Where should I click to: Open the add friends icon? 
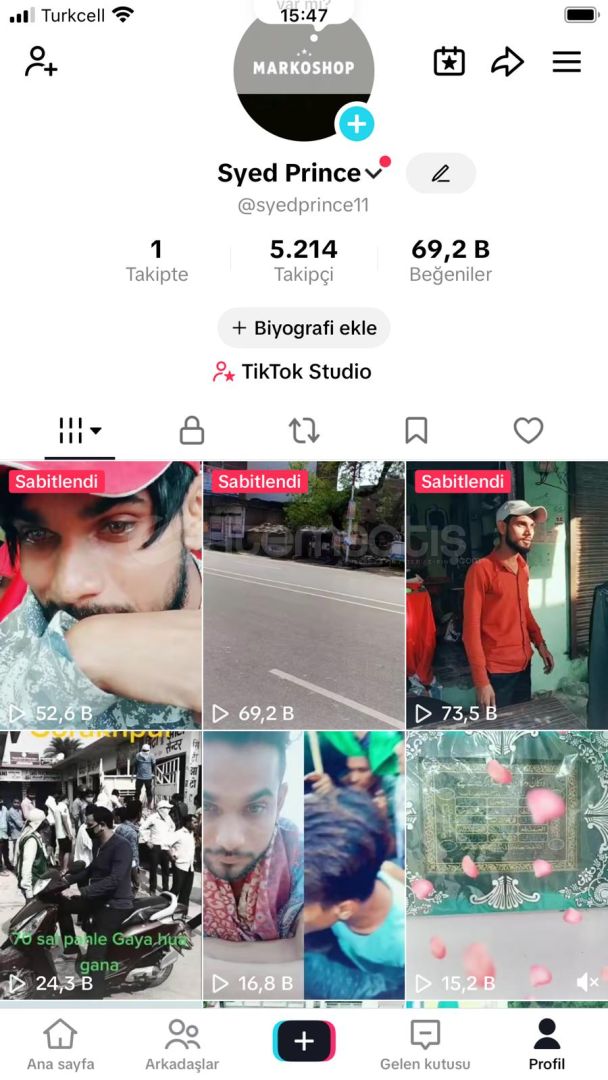[x=41, y=62]
